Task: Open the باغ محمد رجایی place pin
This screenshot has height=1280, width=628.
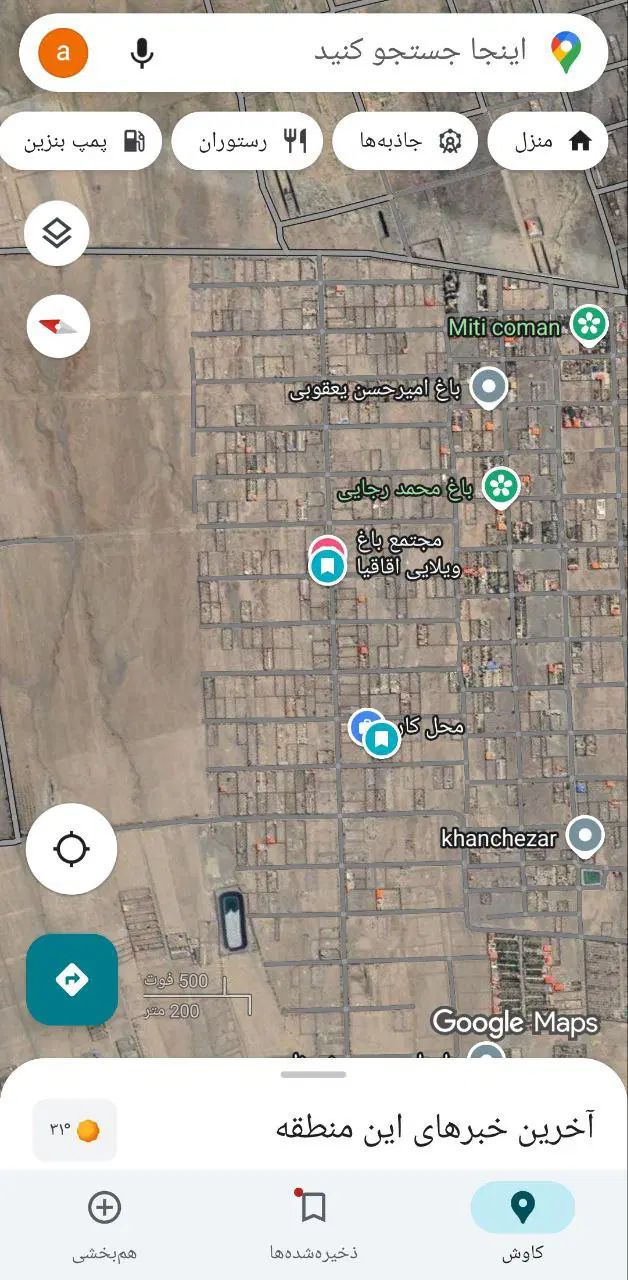Action: (x=501, y=487)
